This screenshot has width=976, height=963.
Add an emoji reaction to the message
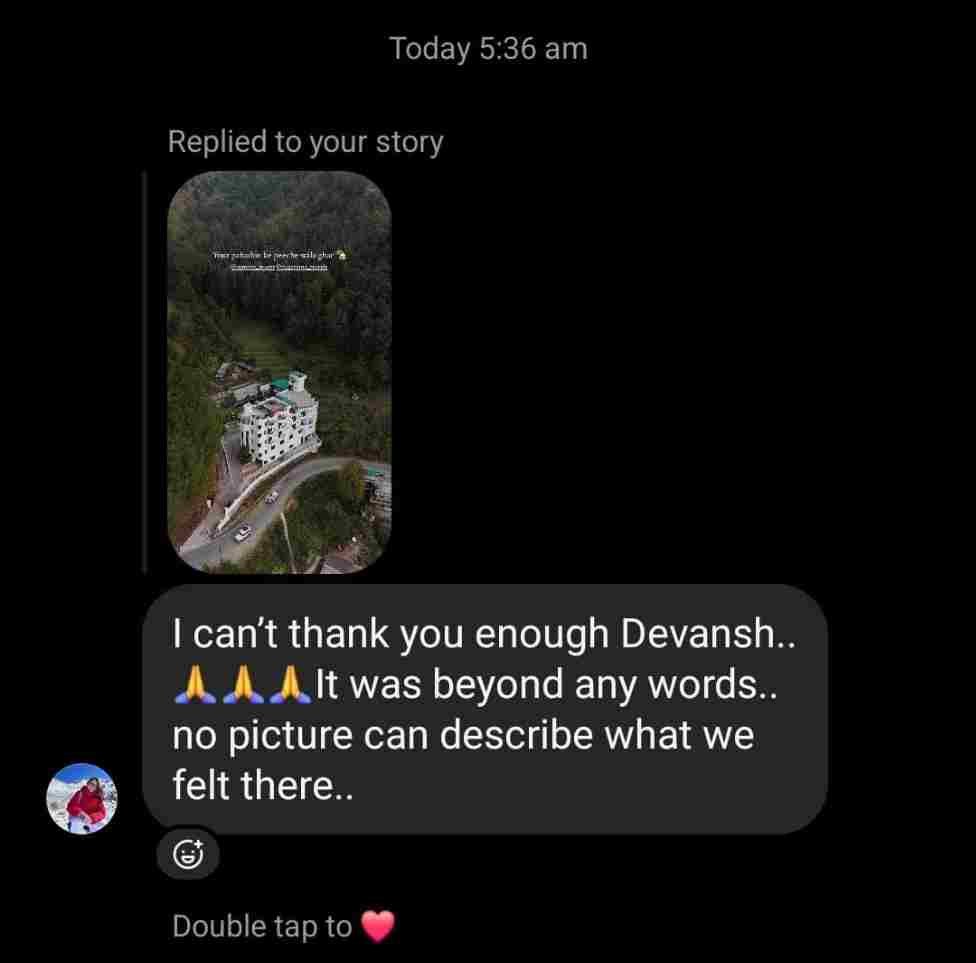click(188, 855)
